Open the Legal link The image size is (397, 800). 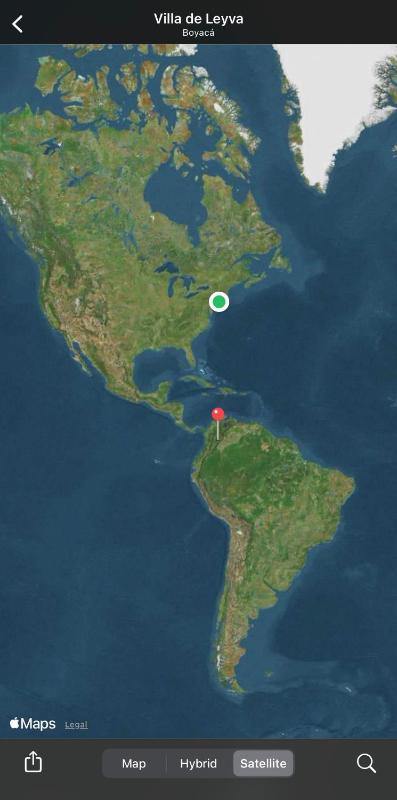76,724
